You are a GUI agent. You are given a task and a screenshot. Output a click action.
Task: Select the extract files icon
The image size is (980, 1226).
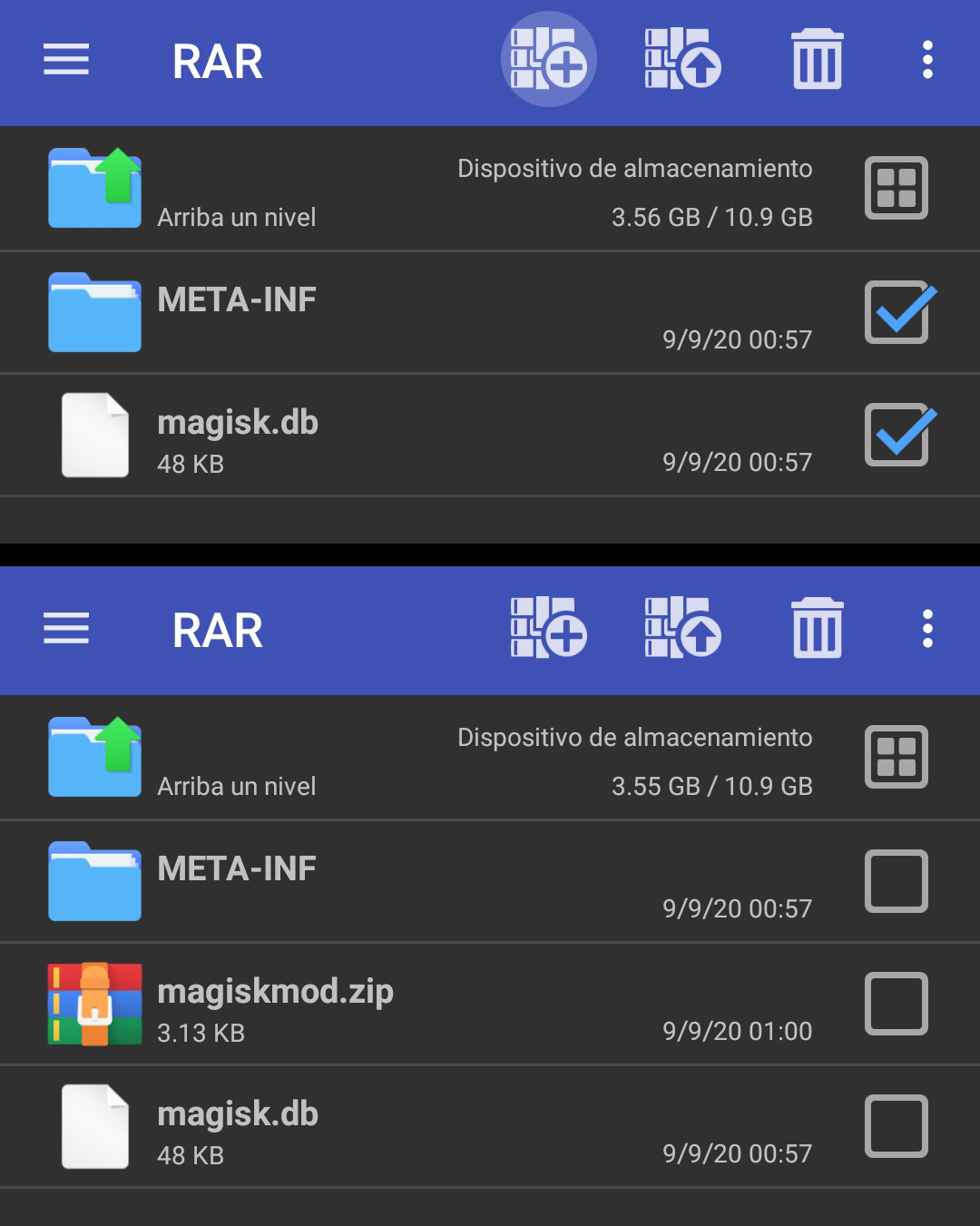click(x=682, y=60)
